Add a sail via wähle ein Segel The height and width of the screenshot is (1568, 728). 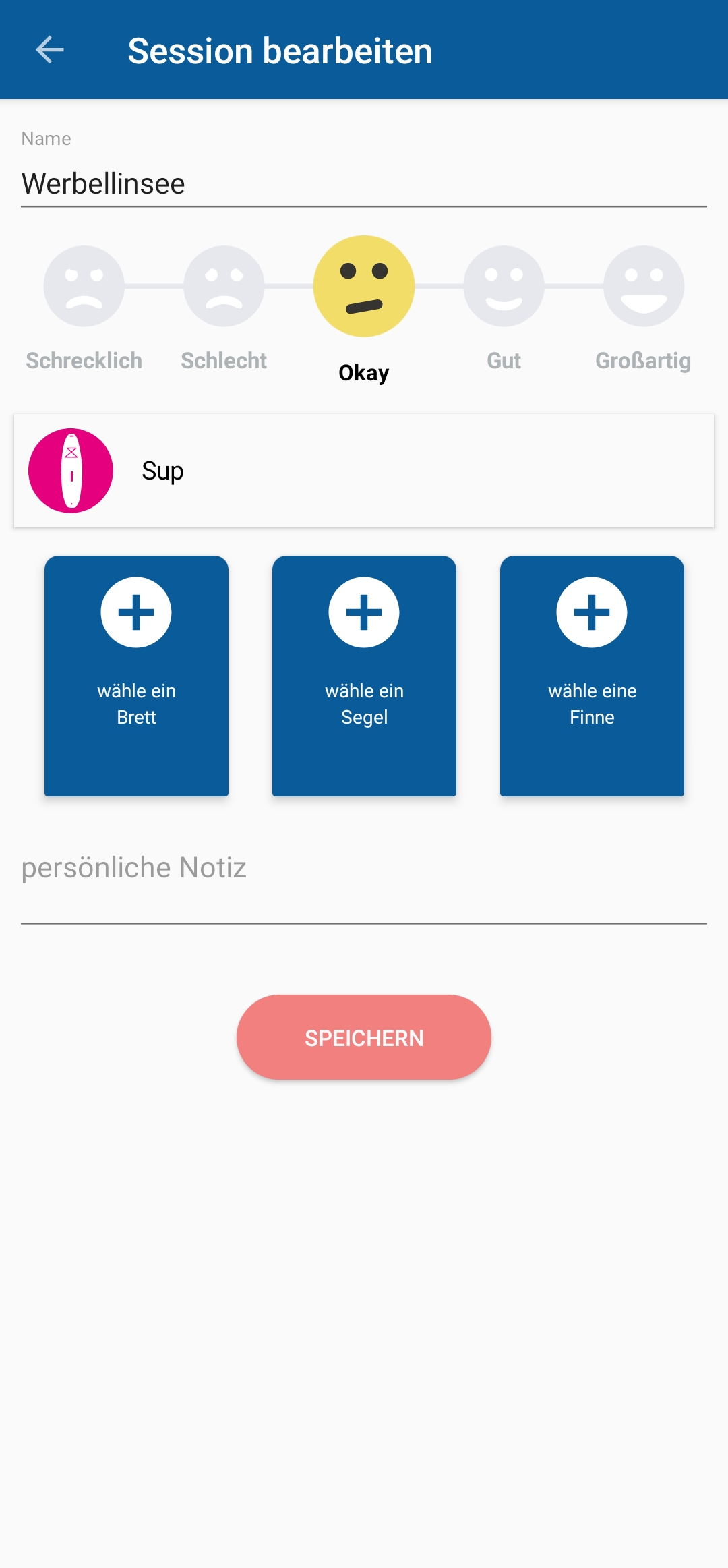click(x=364, y=676)
